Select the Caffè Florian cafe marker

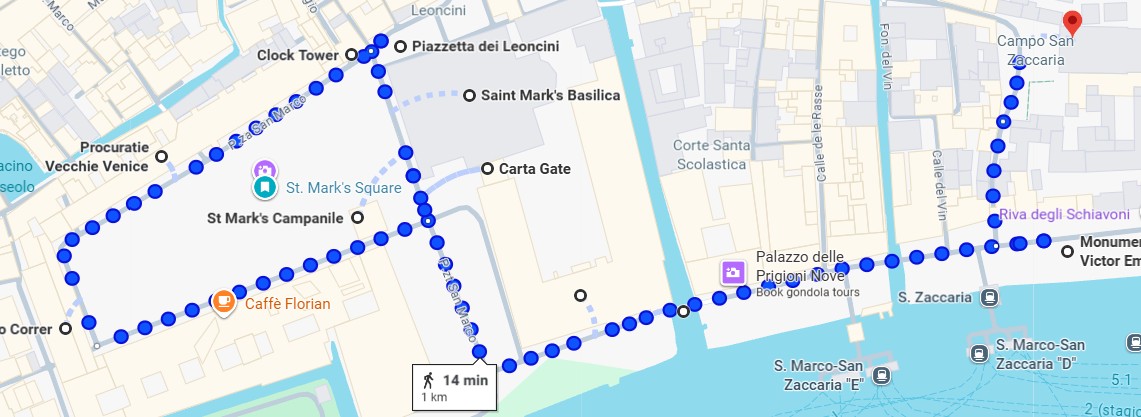224,300
